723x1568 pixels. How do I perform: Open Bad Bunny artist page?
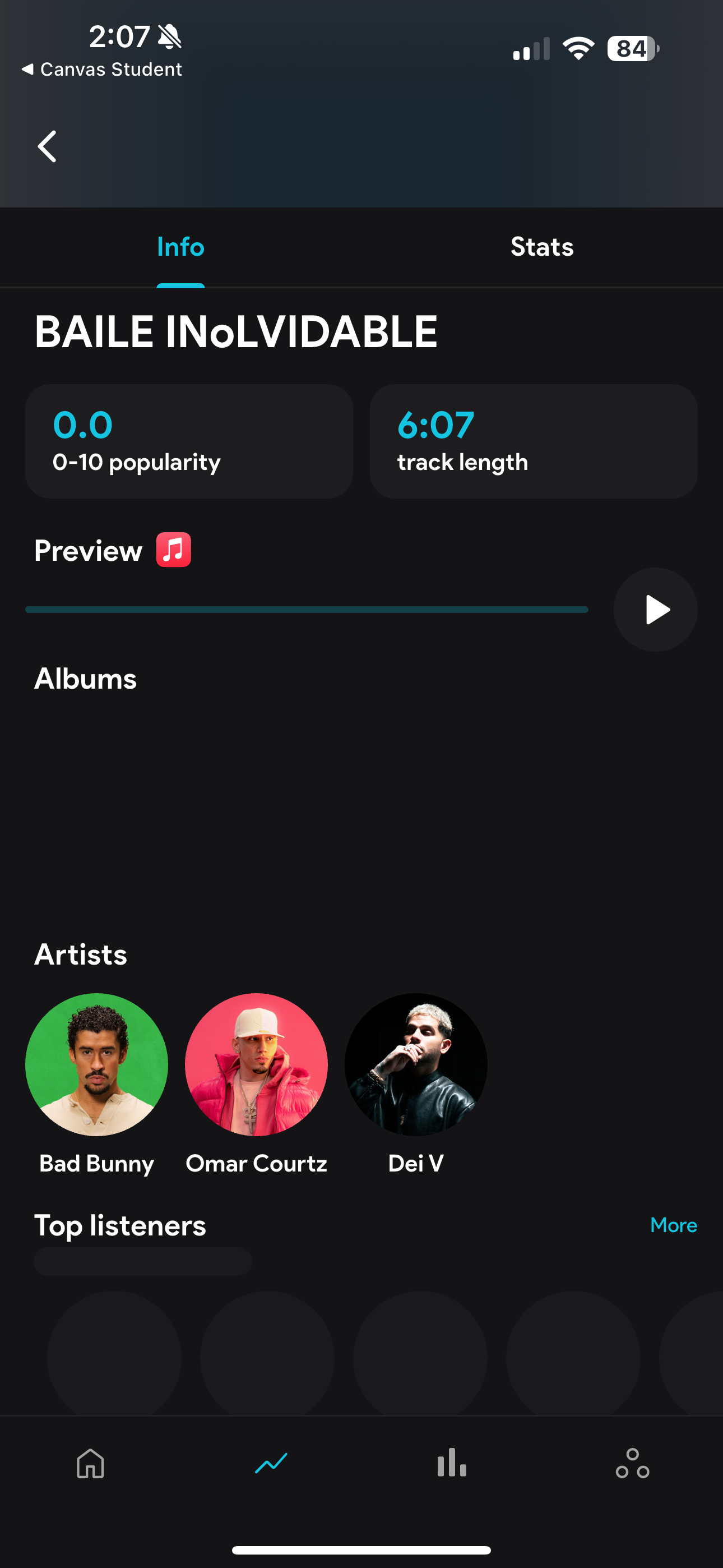pyautogui.click(x=97, y=1065)
